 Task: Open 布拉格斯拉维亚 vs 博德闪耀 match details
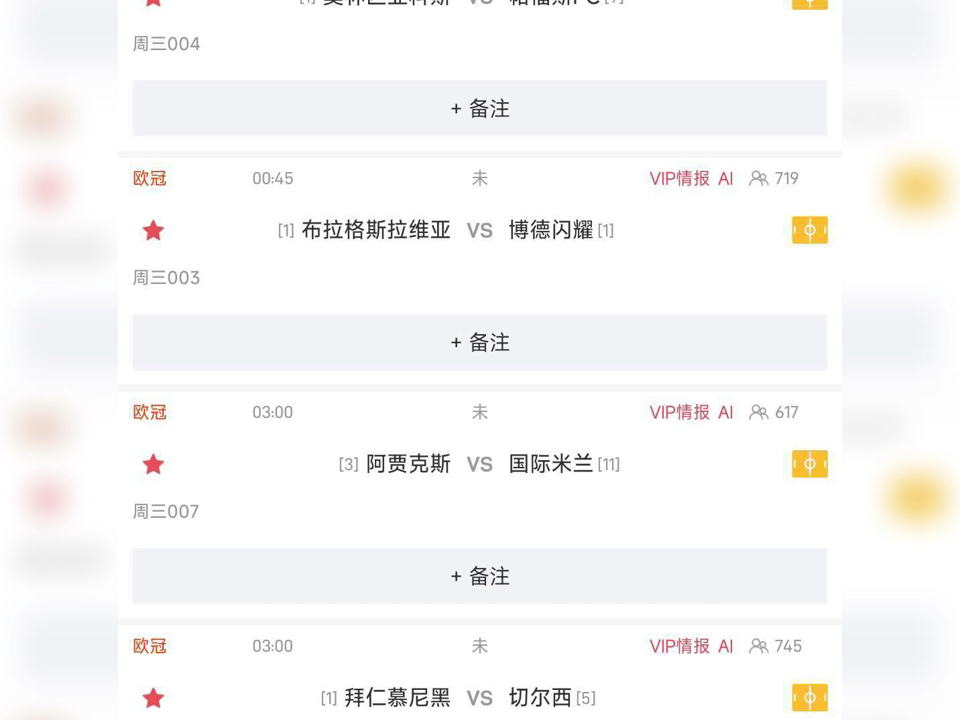(479, 231)
